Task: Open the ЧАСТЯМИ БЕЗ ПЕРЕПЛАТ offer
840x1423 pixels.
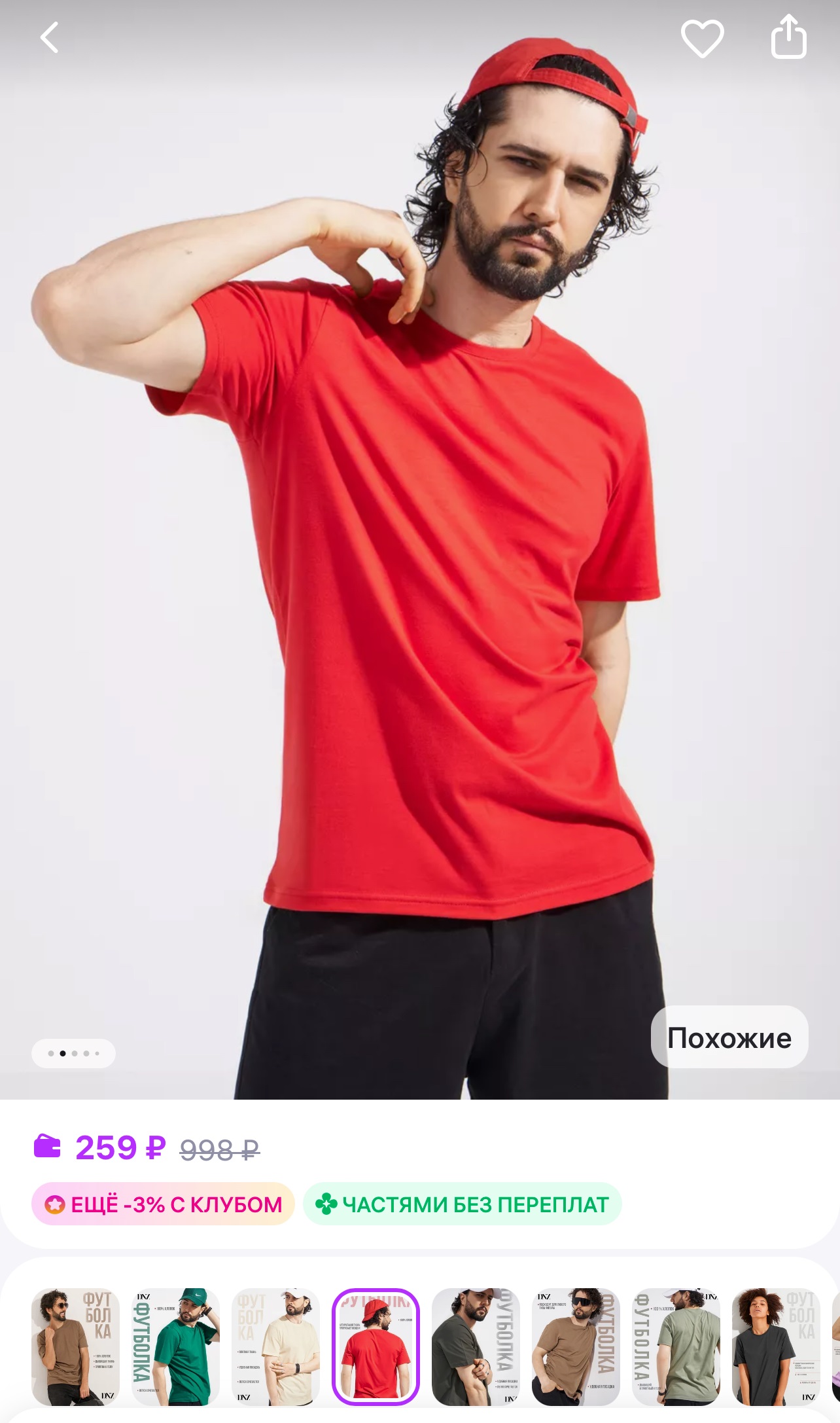Action: pyautogui.click(x=462, y=1204)
